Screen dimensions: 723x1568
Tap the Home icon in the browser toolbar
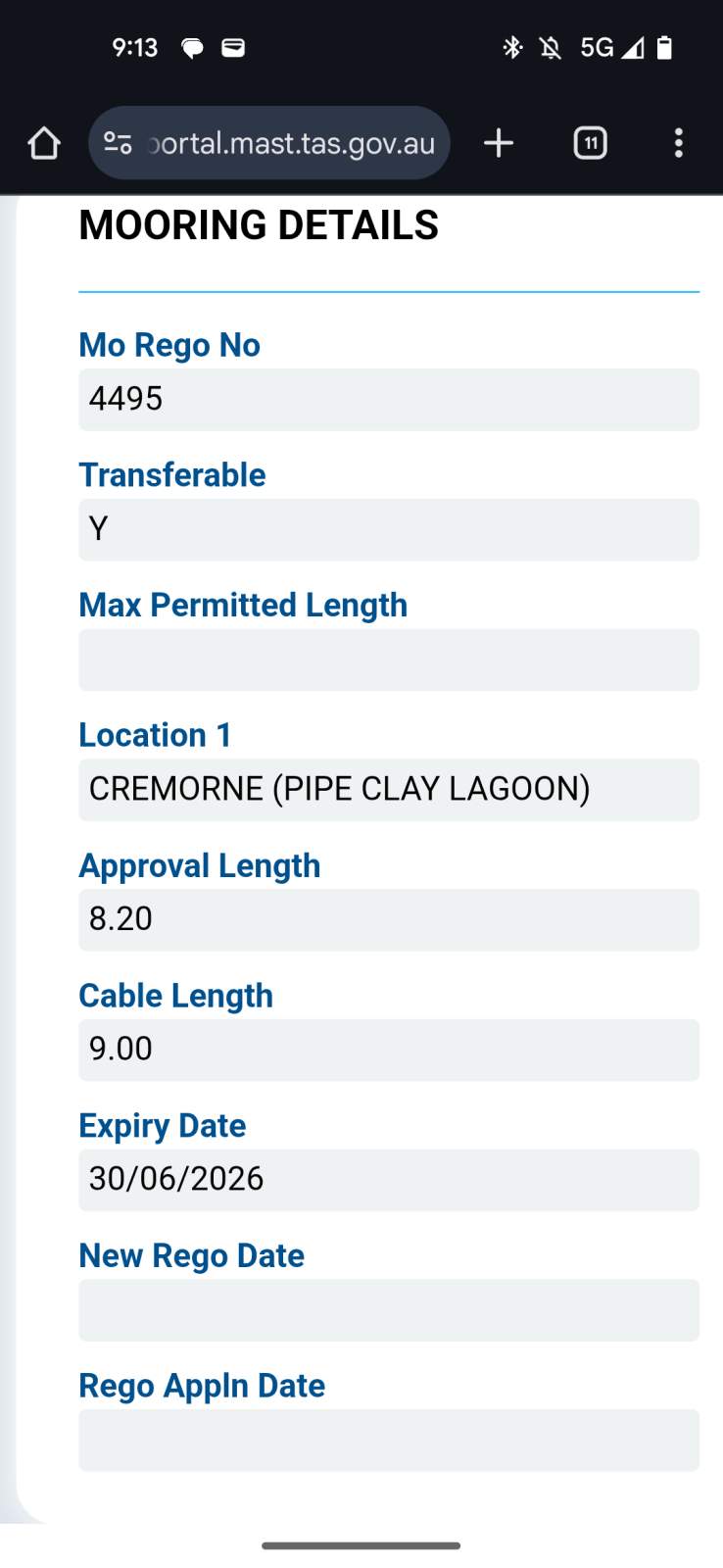pos(43,143)
